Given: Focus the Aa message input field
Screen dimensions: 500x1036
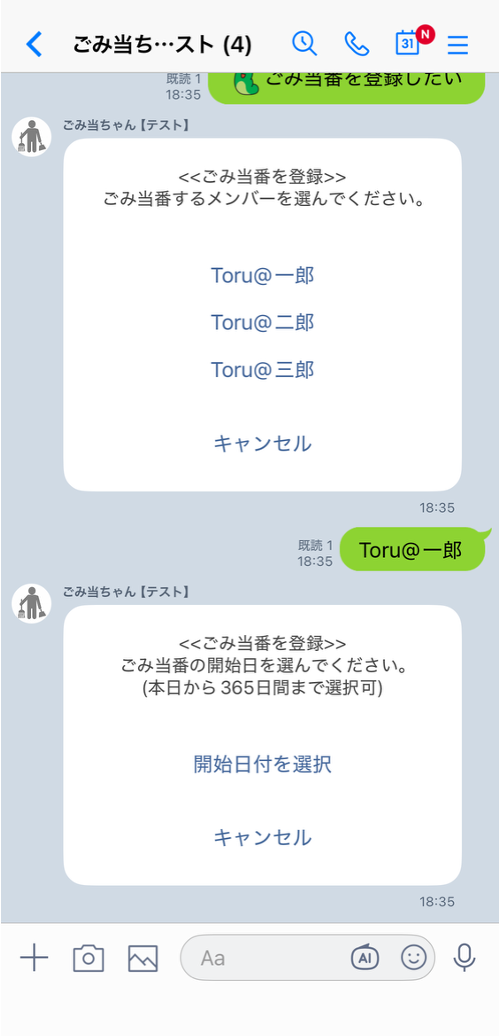Looking at the screenshot, I should (x=264, y=957).
